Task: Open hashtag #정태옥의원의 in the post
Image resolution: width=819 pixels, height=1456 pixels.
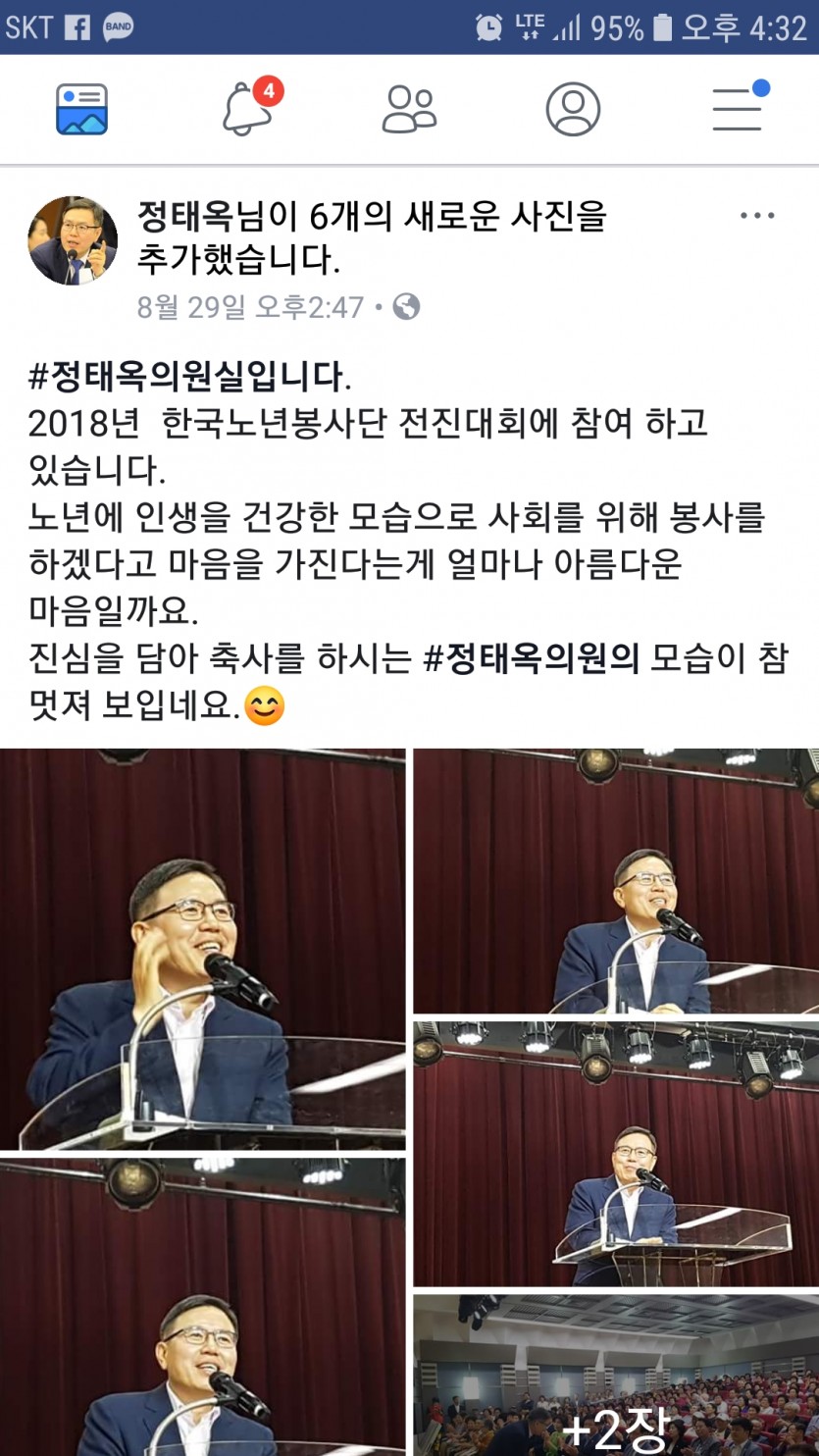Action: tap(531, 660)
